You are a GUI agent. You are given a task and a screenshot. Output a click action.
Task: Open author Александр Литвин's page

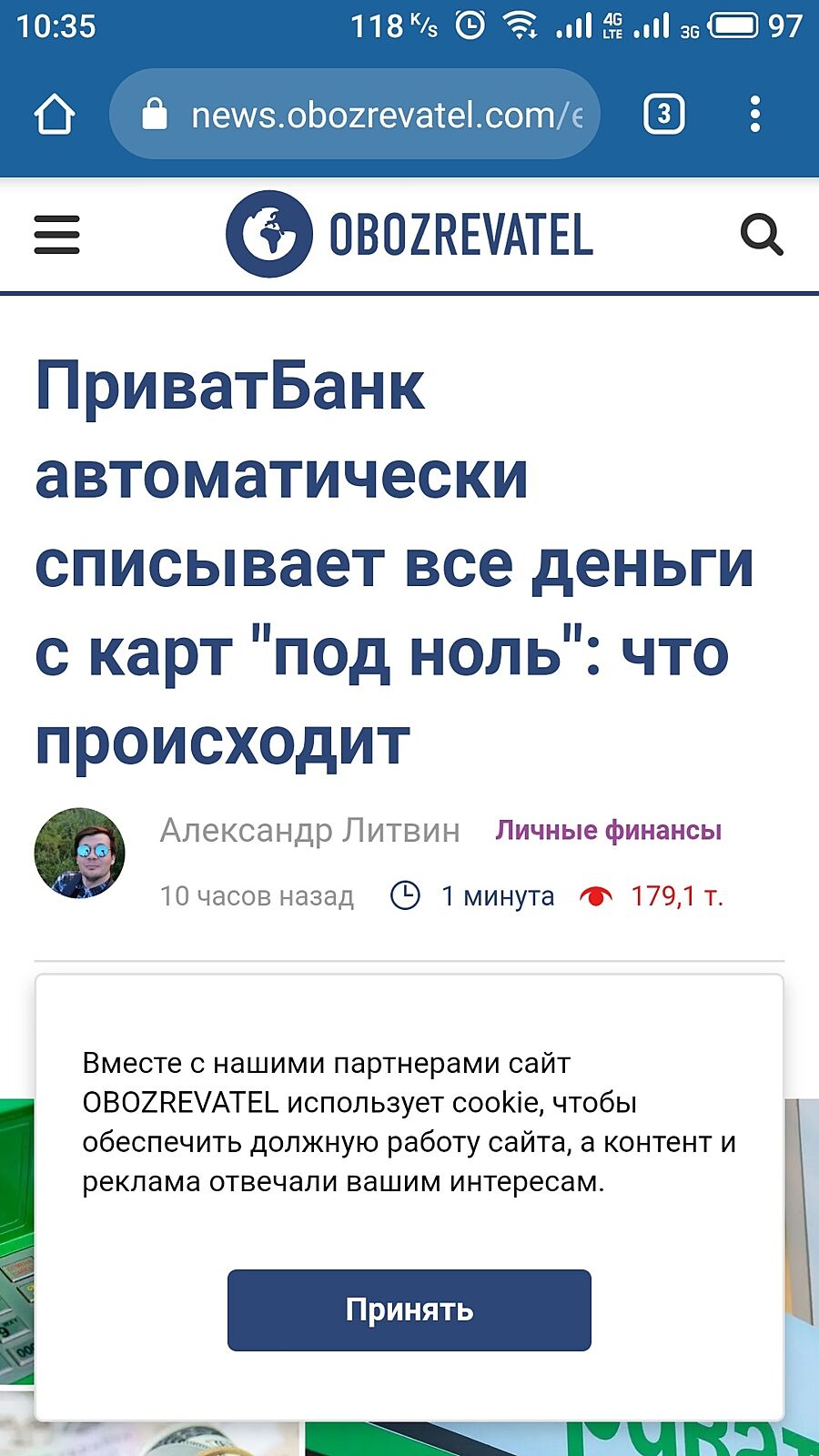tap(309, 830)
